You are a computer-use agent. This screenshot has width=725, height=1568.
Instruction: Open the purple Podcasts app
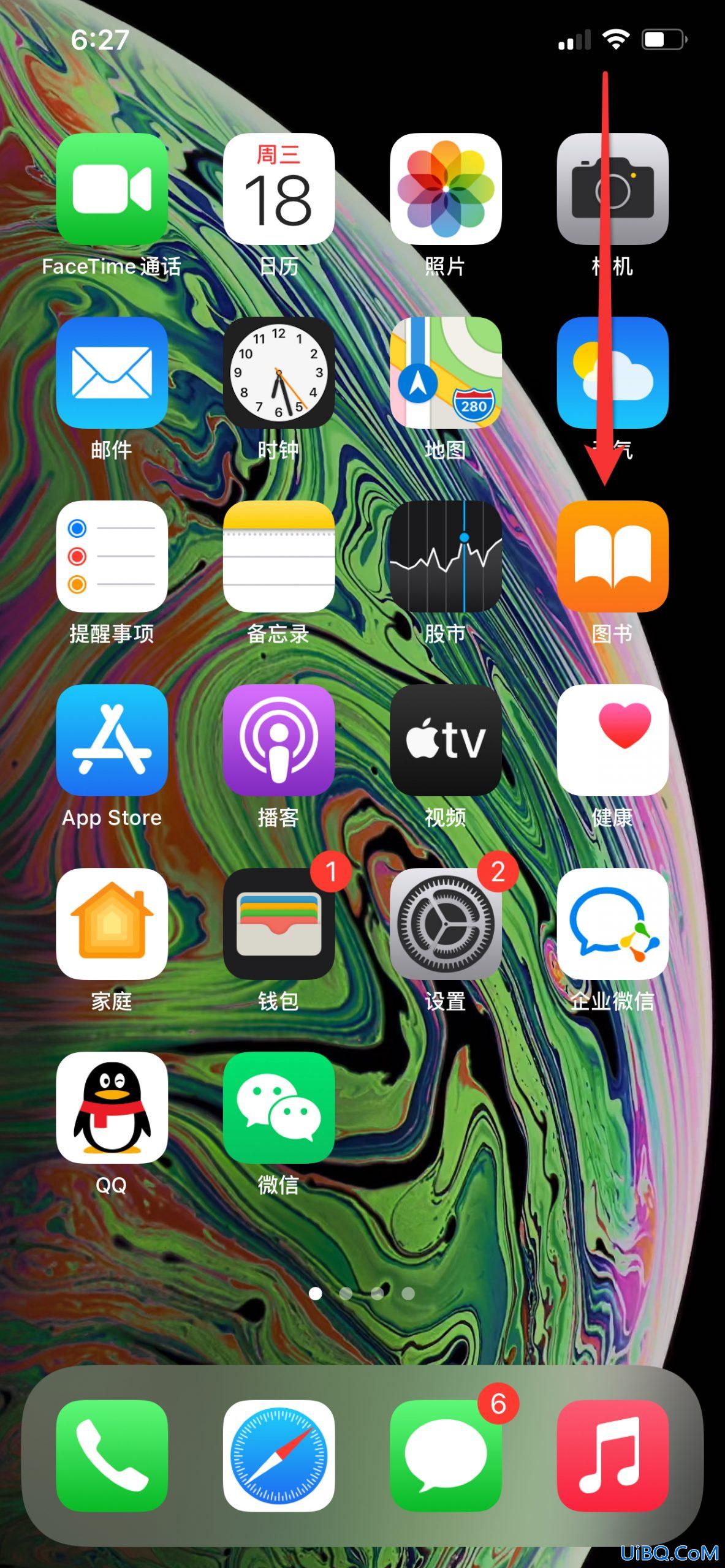pyautogui.click(x=279, y=740)
